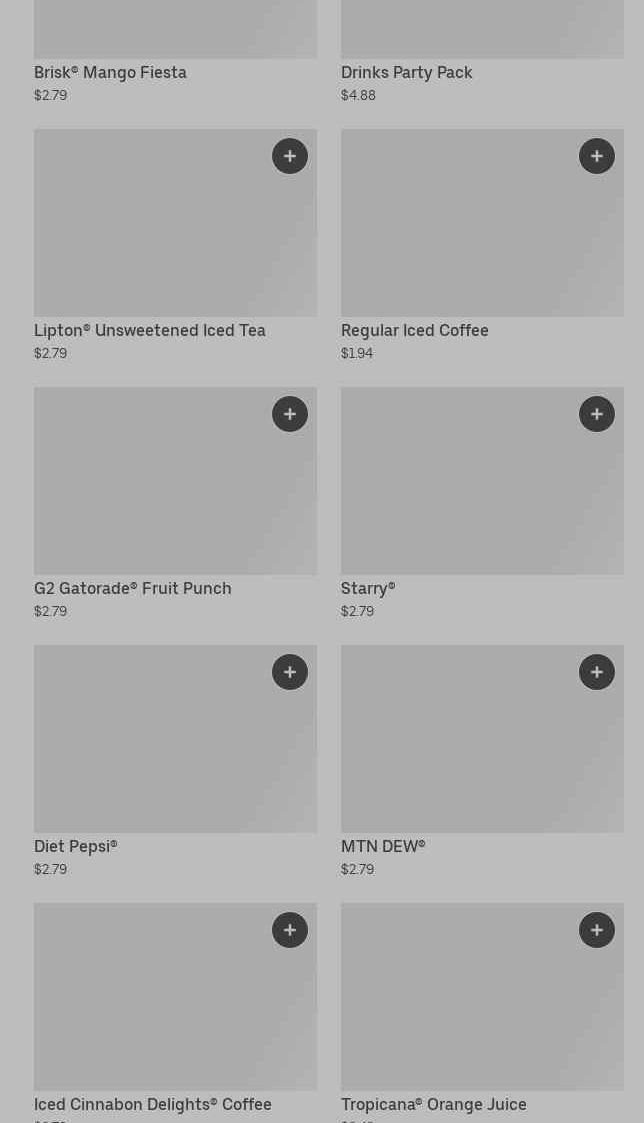Add MTN DEW to the order

point(597,672)
